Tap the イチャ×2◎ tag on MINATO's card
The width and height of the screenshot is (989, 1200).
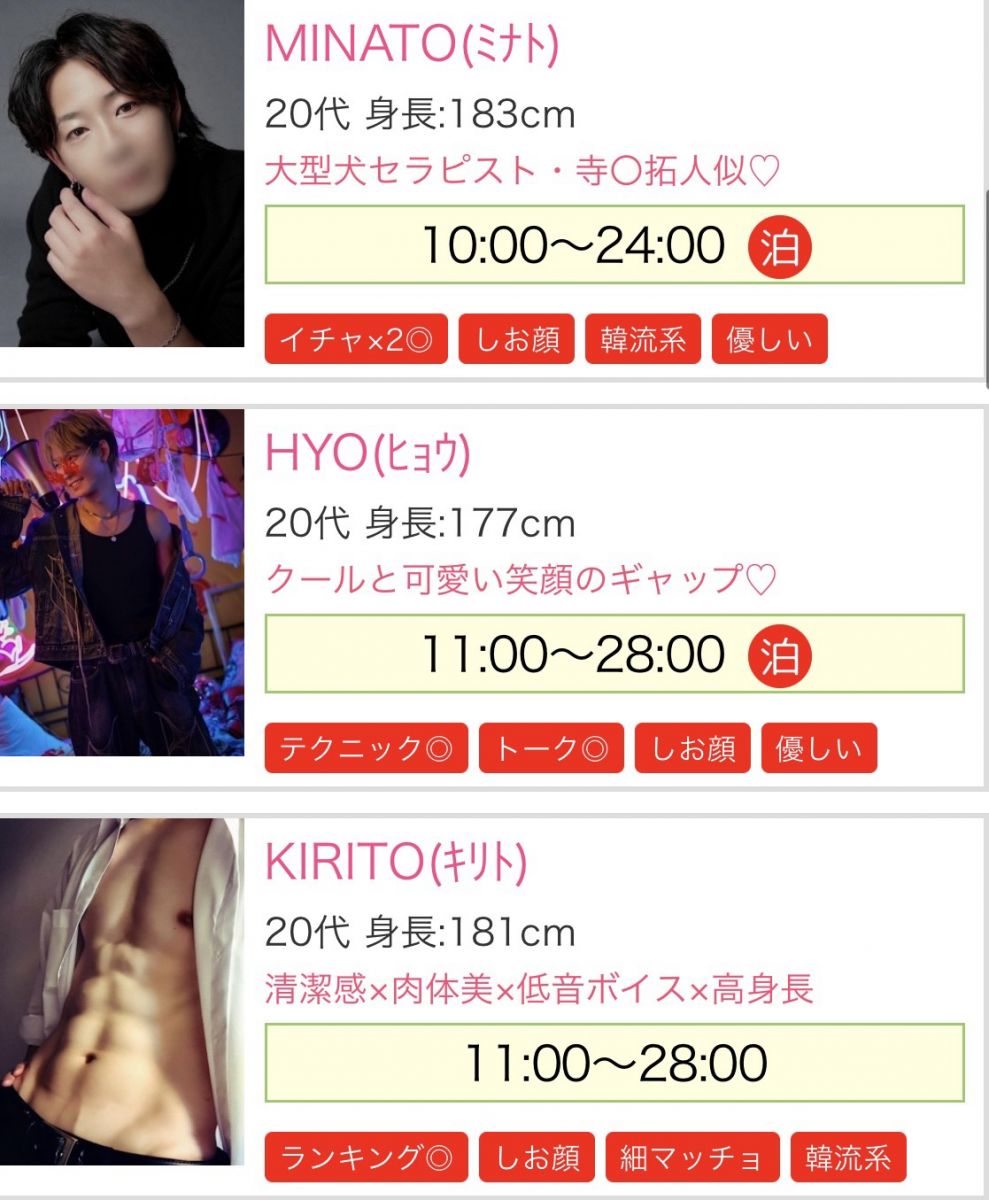pos(356,339)
